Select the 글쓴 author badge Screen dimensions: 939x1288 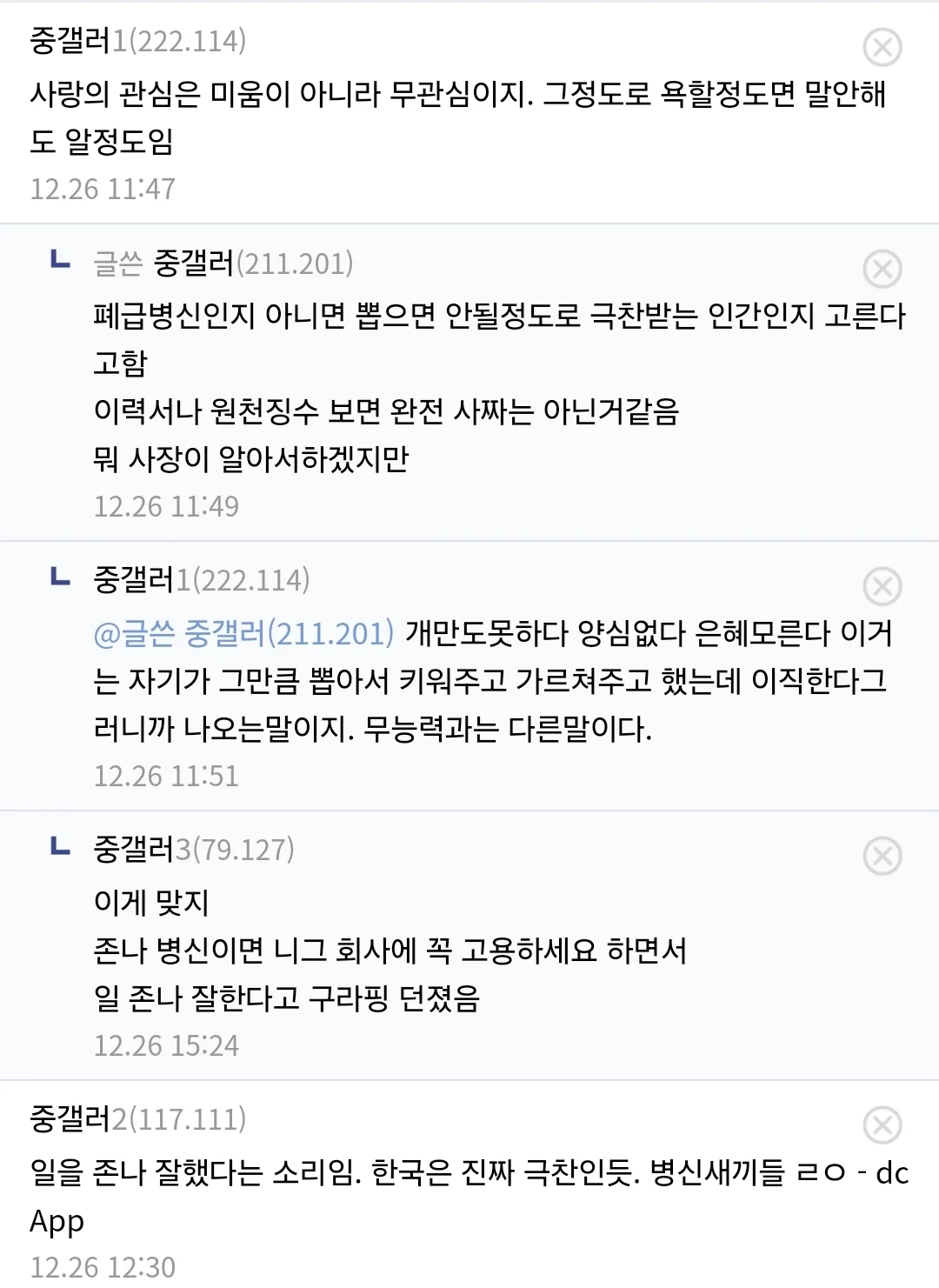click(x=117, y=265)
